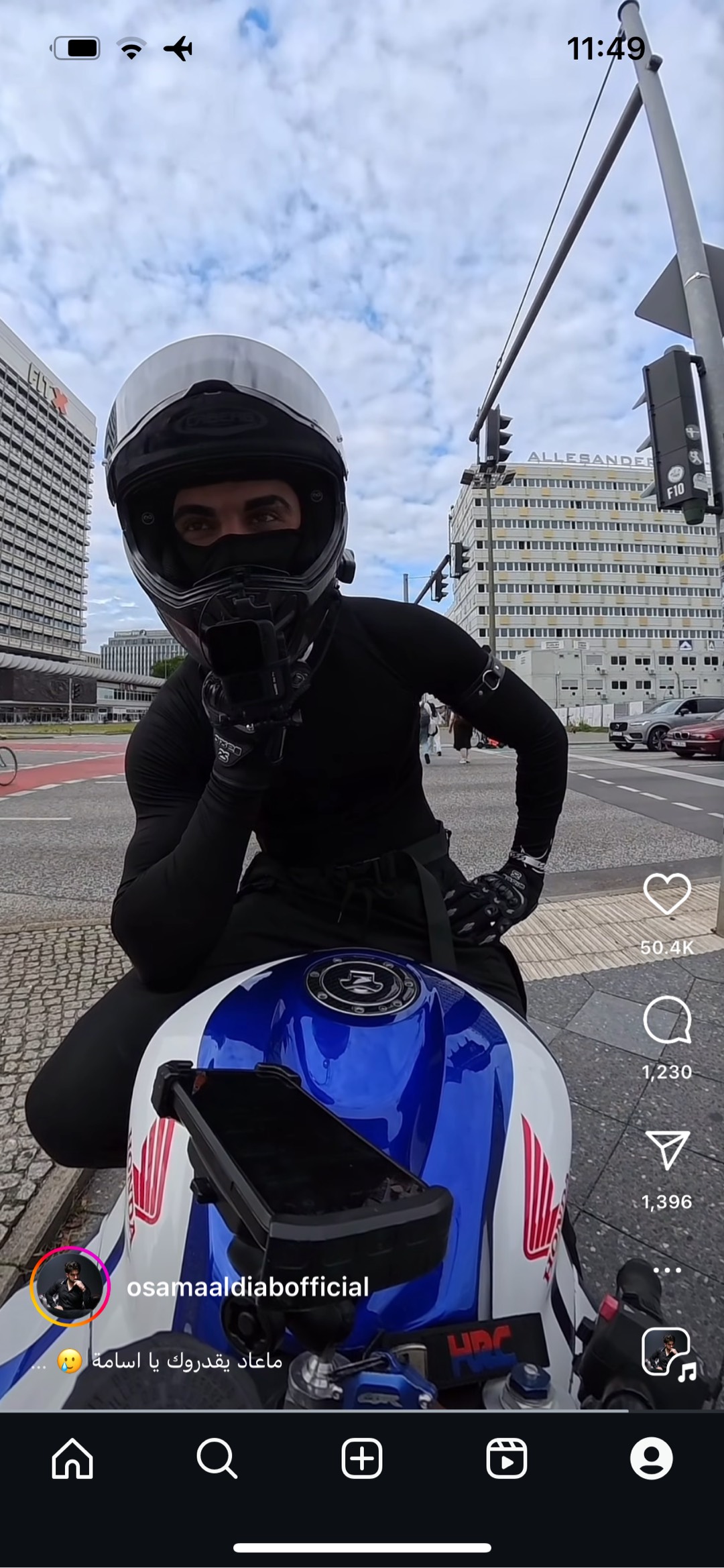Open your Profile tab

tap(651, 1458)
